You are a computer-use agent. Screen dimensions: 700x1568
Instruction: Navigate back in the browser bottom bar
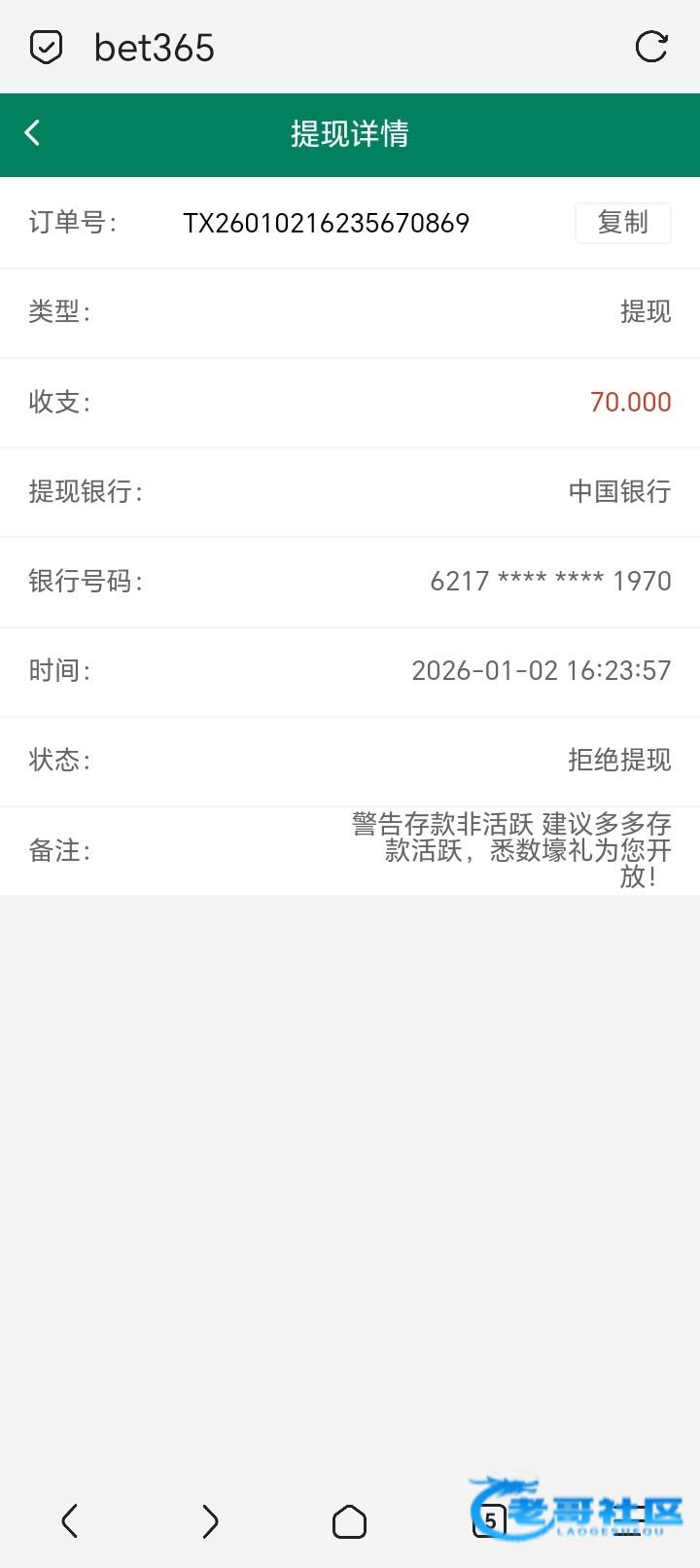tap(69, 1521)
